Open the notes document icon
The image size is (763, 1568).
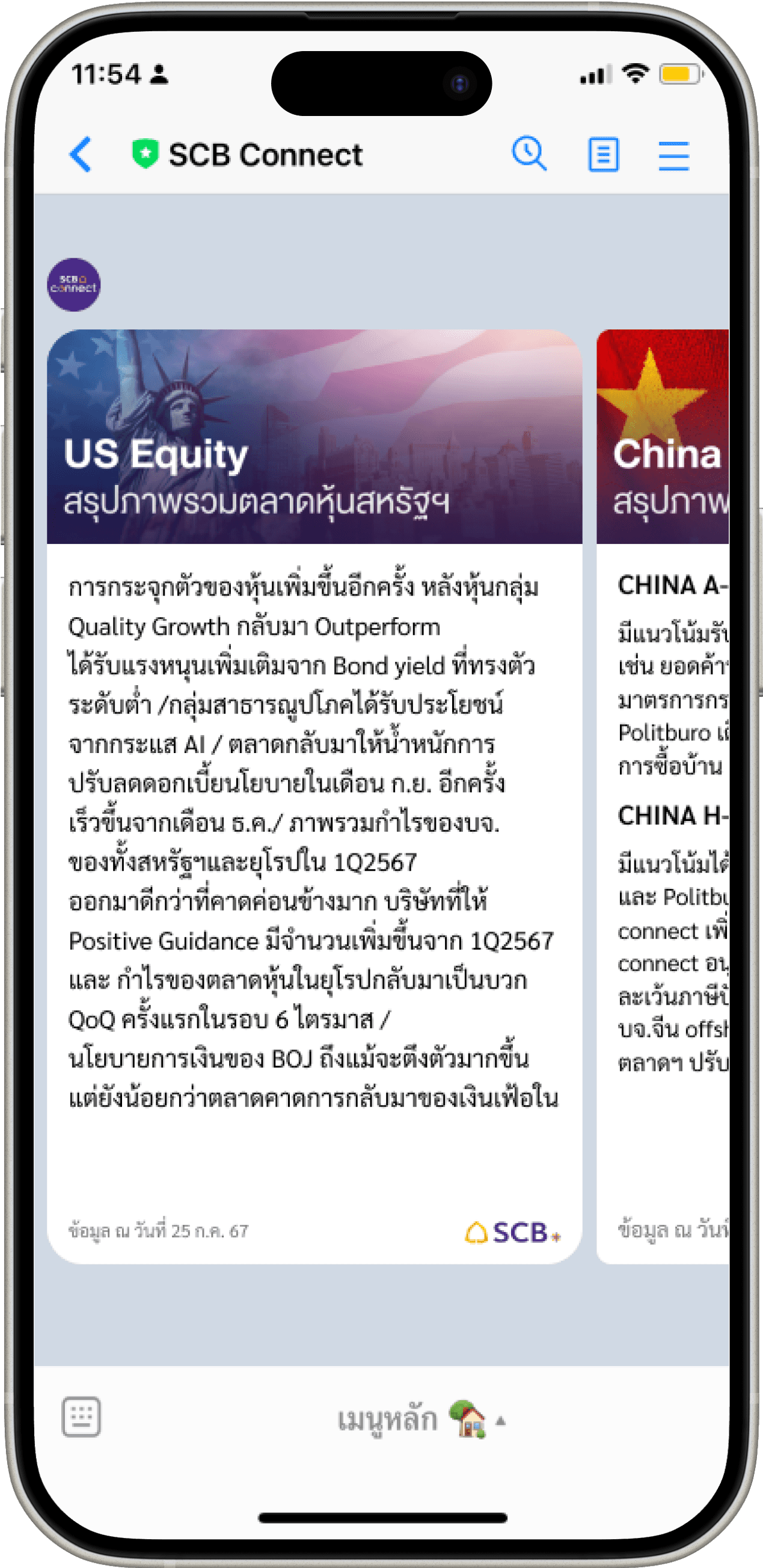(603, 154)
